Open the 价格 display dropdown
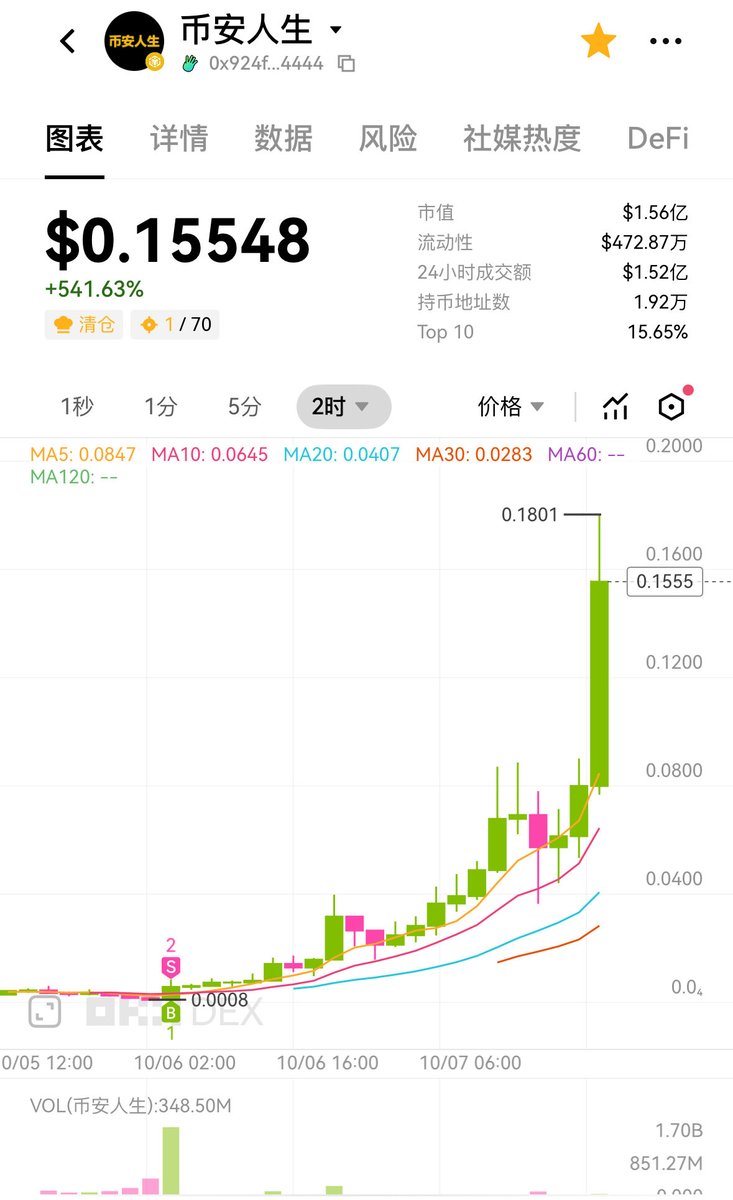 tap(511, 406)
